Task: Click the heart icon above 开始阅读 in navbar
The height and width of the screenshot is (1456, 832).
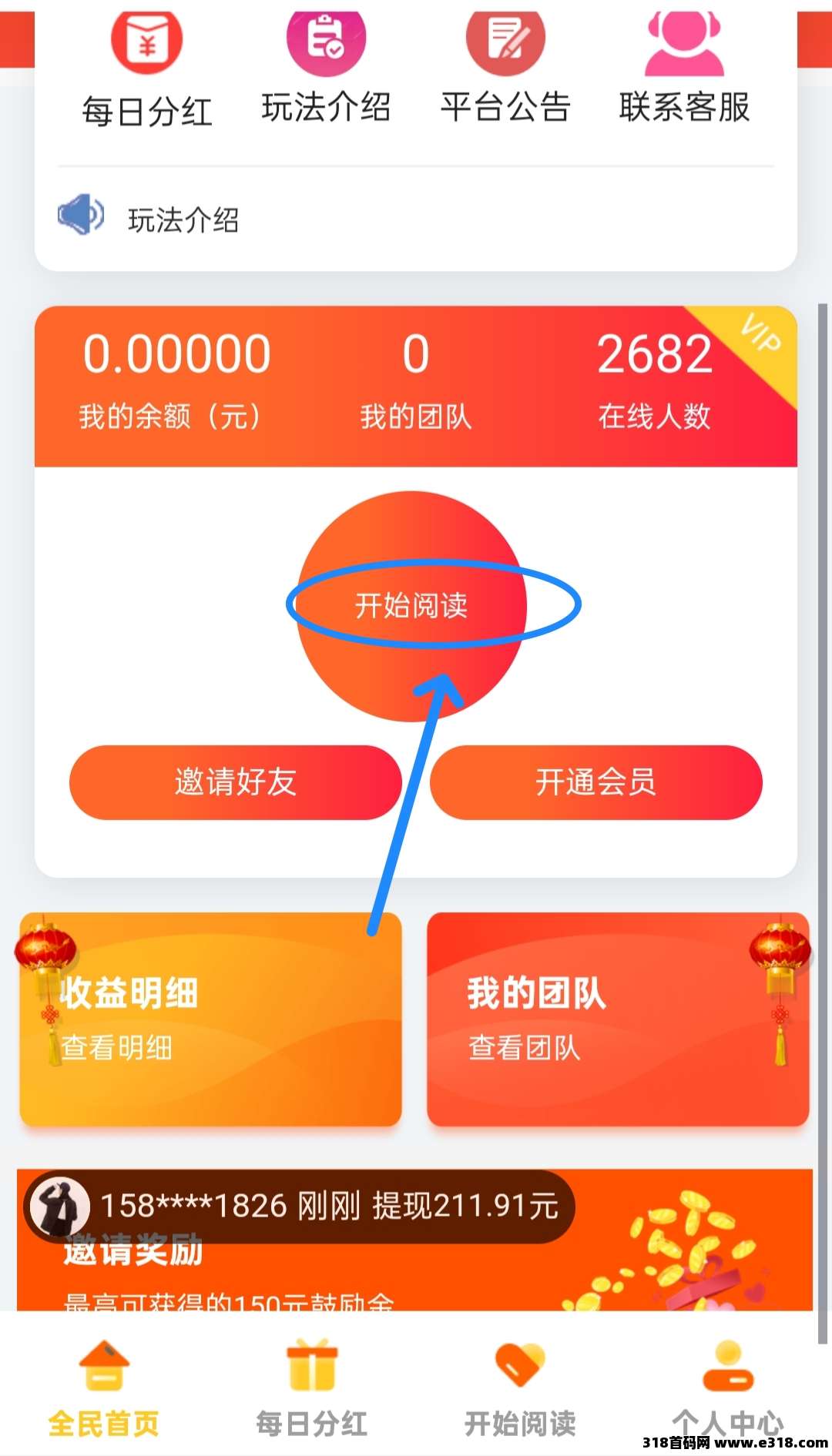Action: point(520,1367)
